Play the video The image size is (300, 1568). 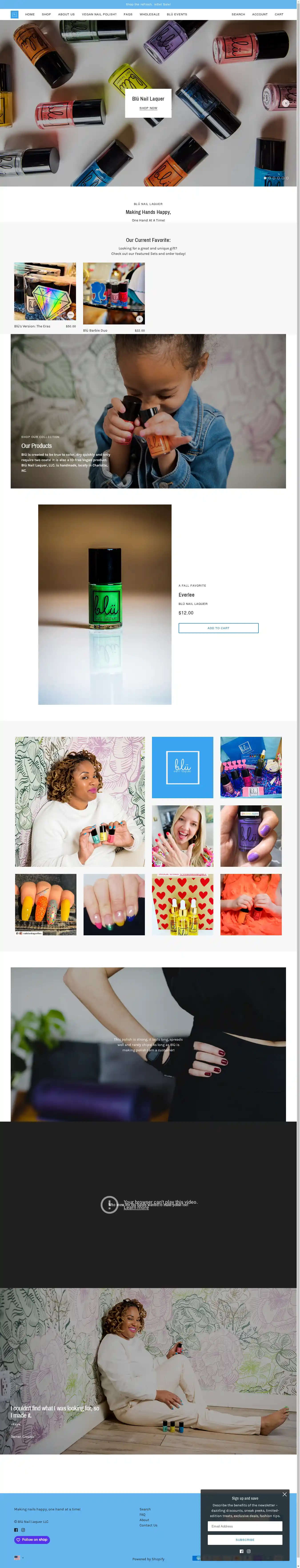109,1205
